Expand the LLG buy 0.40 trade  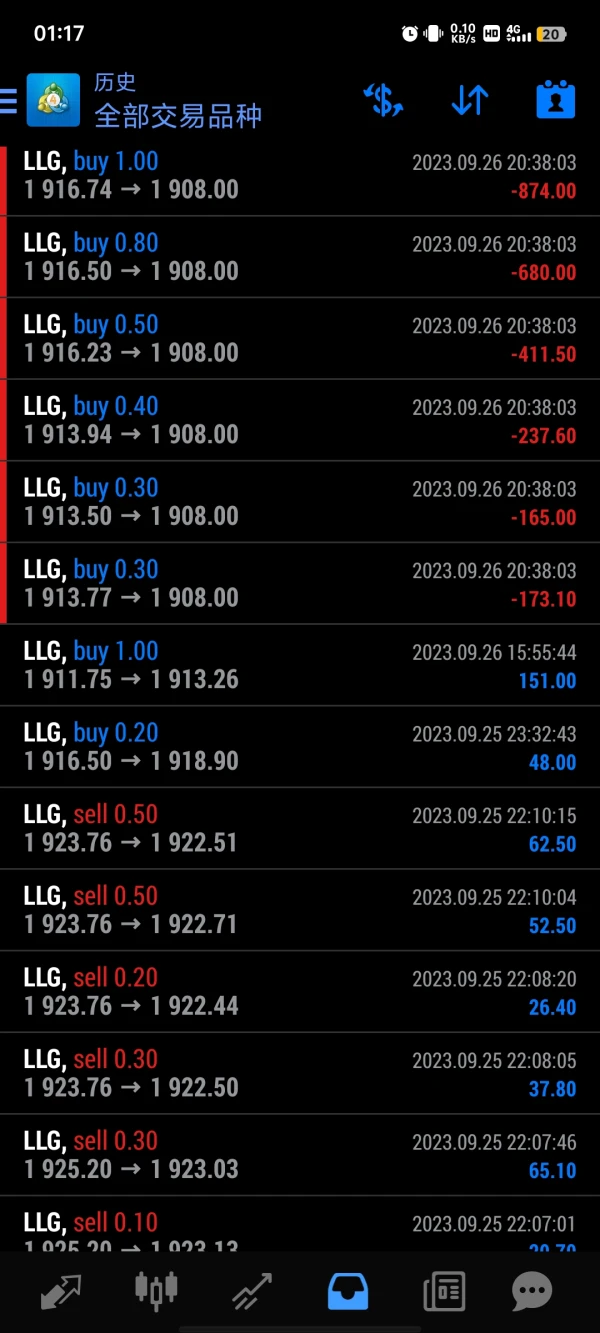click(x=300, y=421)
